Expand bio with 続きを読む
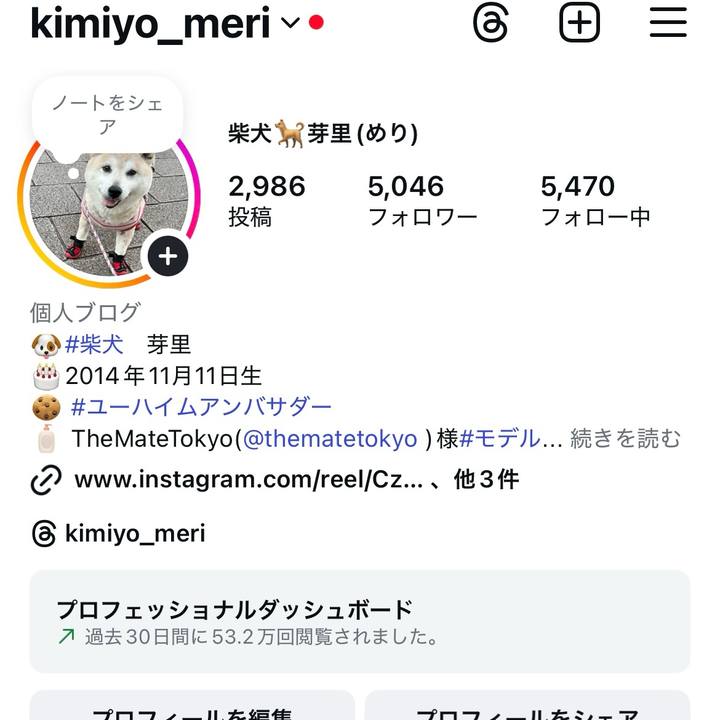720x720 pixels. 625,439
